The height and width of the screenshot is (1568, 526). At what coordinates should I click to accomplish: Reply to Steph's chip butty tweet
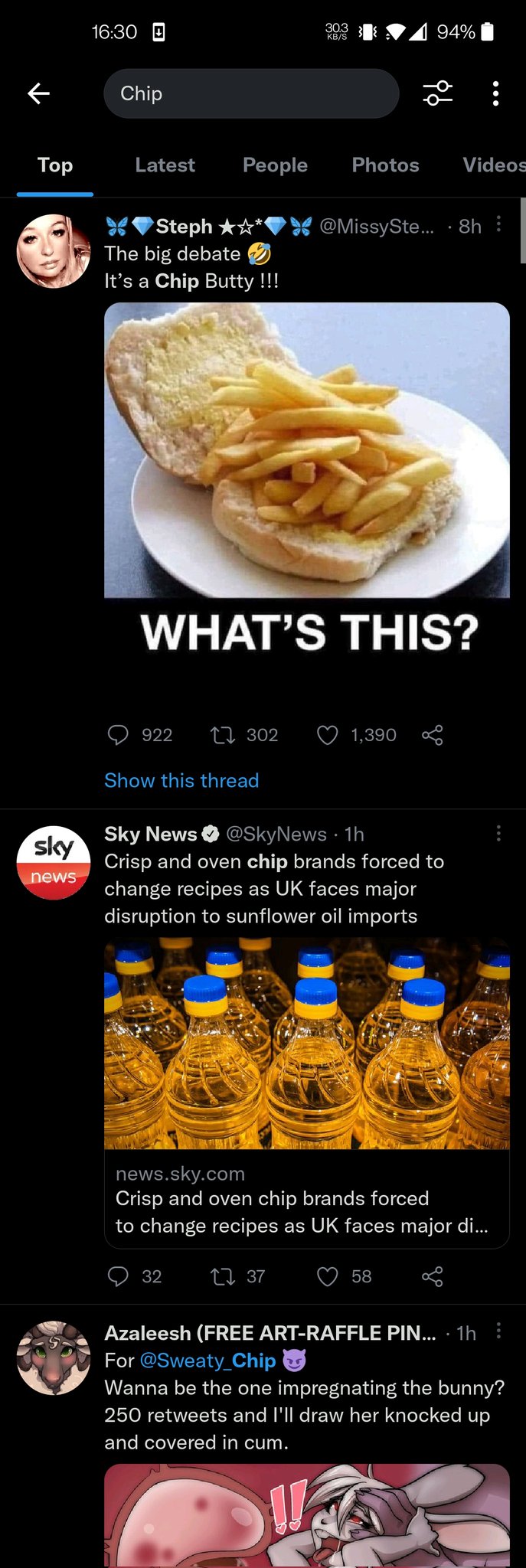[x=118, y=735]
